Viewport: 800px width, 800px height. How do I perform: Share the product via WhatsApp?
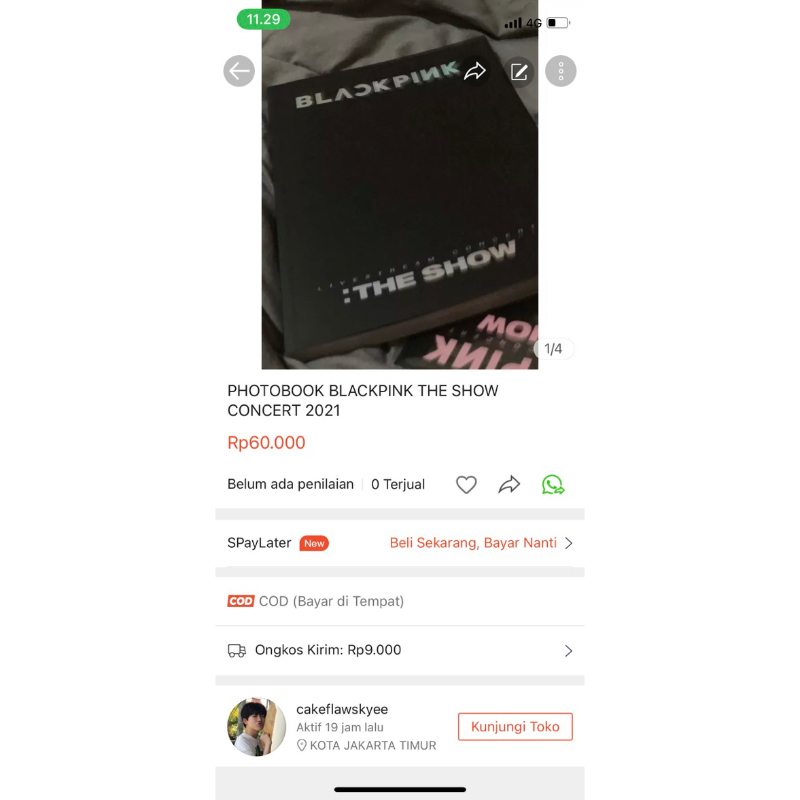(x=553, y=485)
